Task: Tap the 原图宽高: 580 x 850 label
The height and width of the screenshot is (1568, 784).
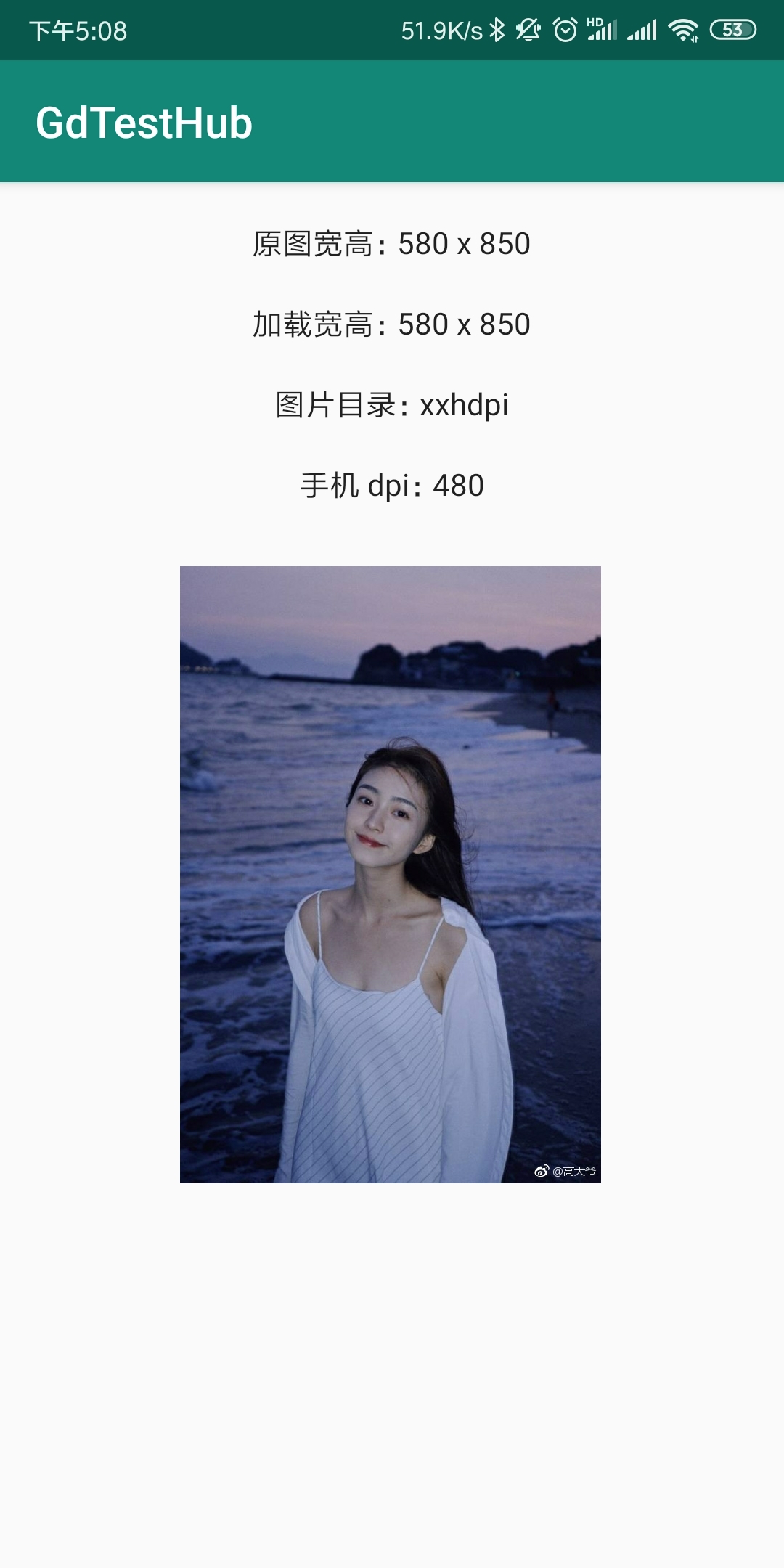Action: point(392,245)
